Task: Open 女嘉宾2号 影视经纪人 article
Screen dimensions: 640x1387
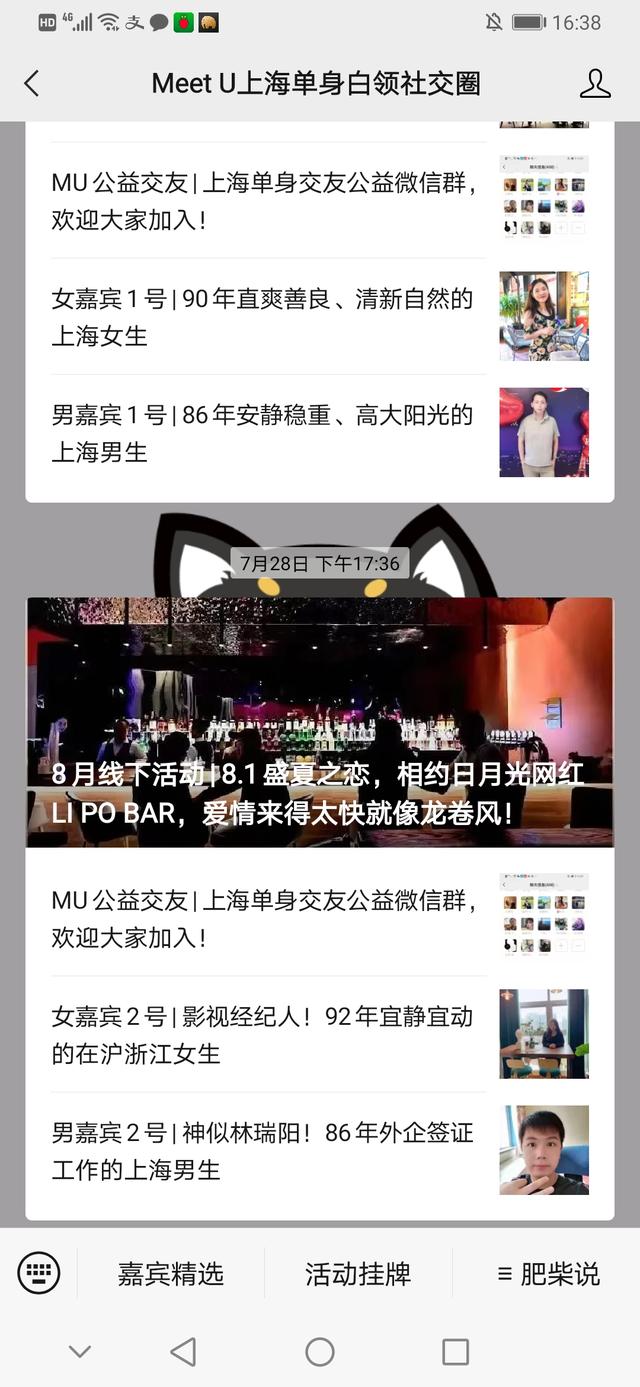Action: click(x=320, y=1035)
